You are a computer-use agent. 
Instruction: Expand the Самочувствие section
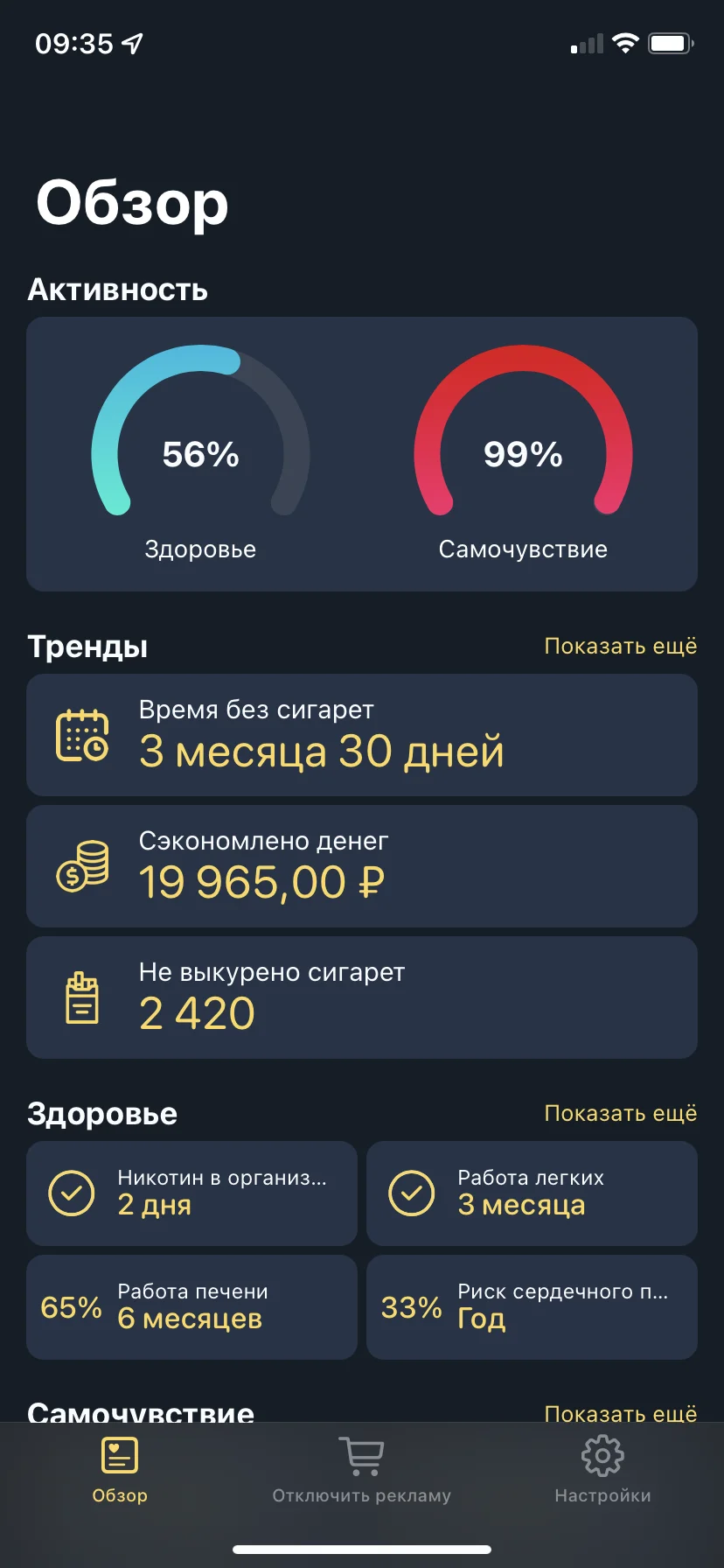620,1410
